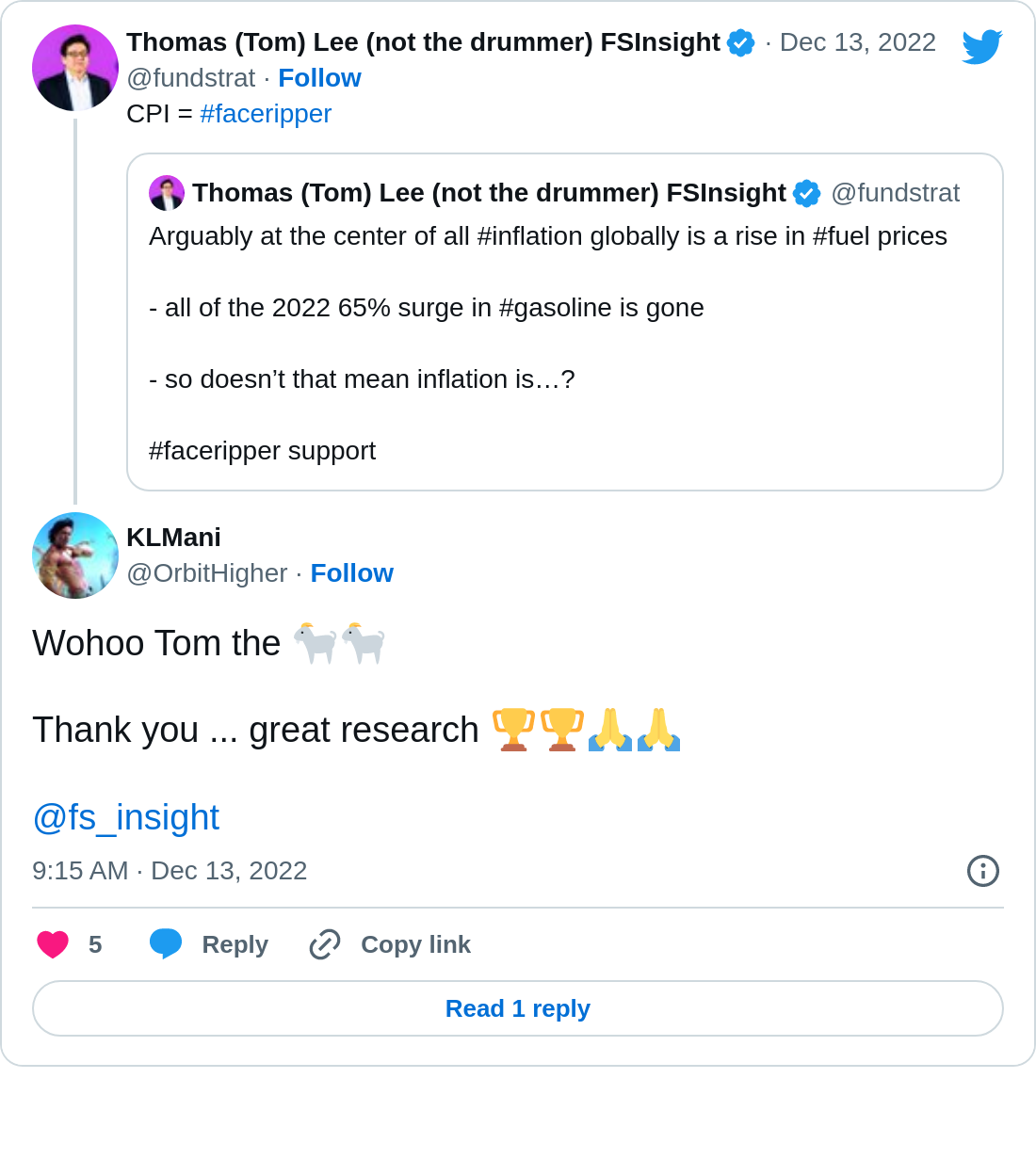Open the @fs_insight mention

click(126, 817)
